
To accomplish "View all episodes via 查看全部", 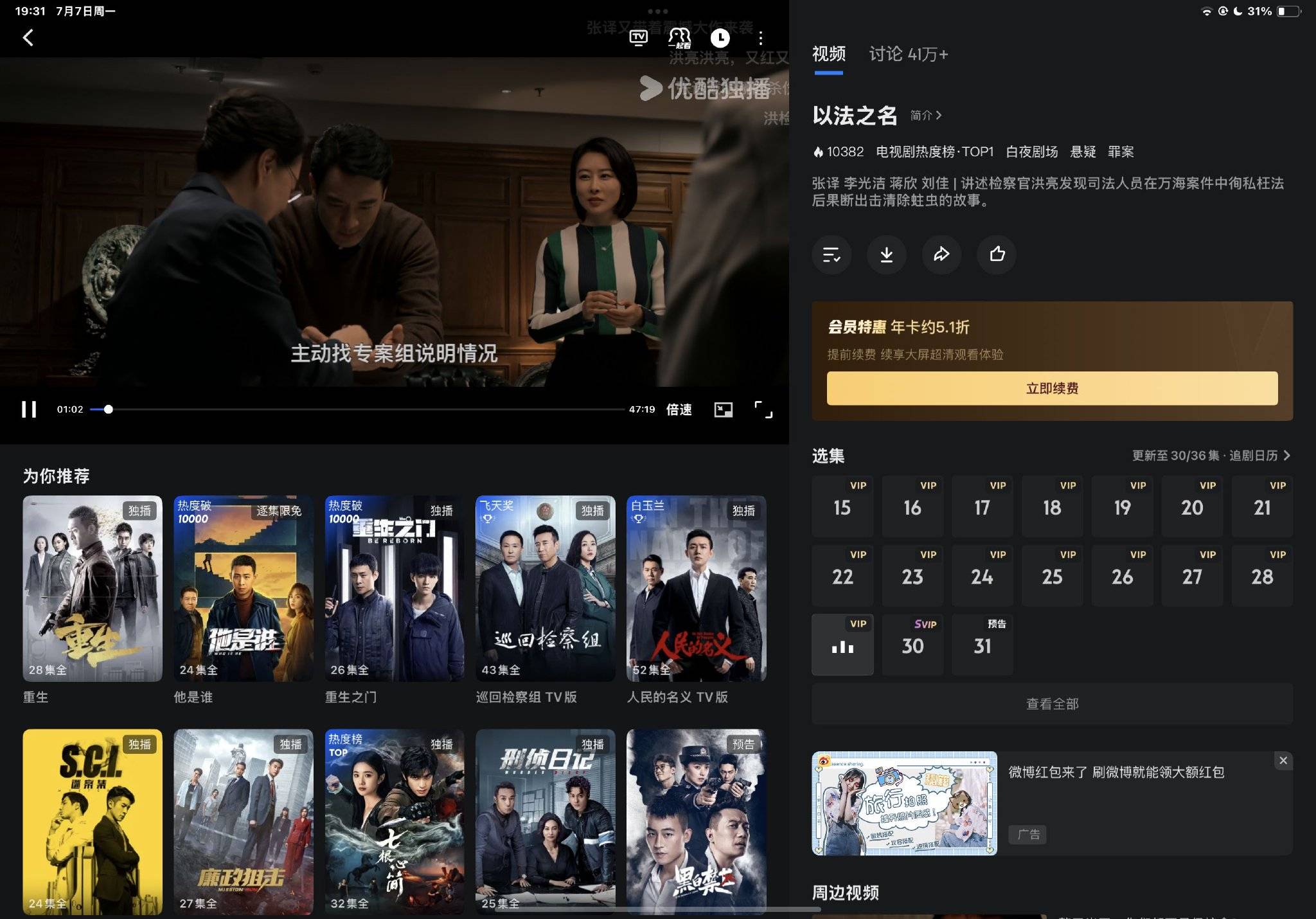I will point(1052,704).
